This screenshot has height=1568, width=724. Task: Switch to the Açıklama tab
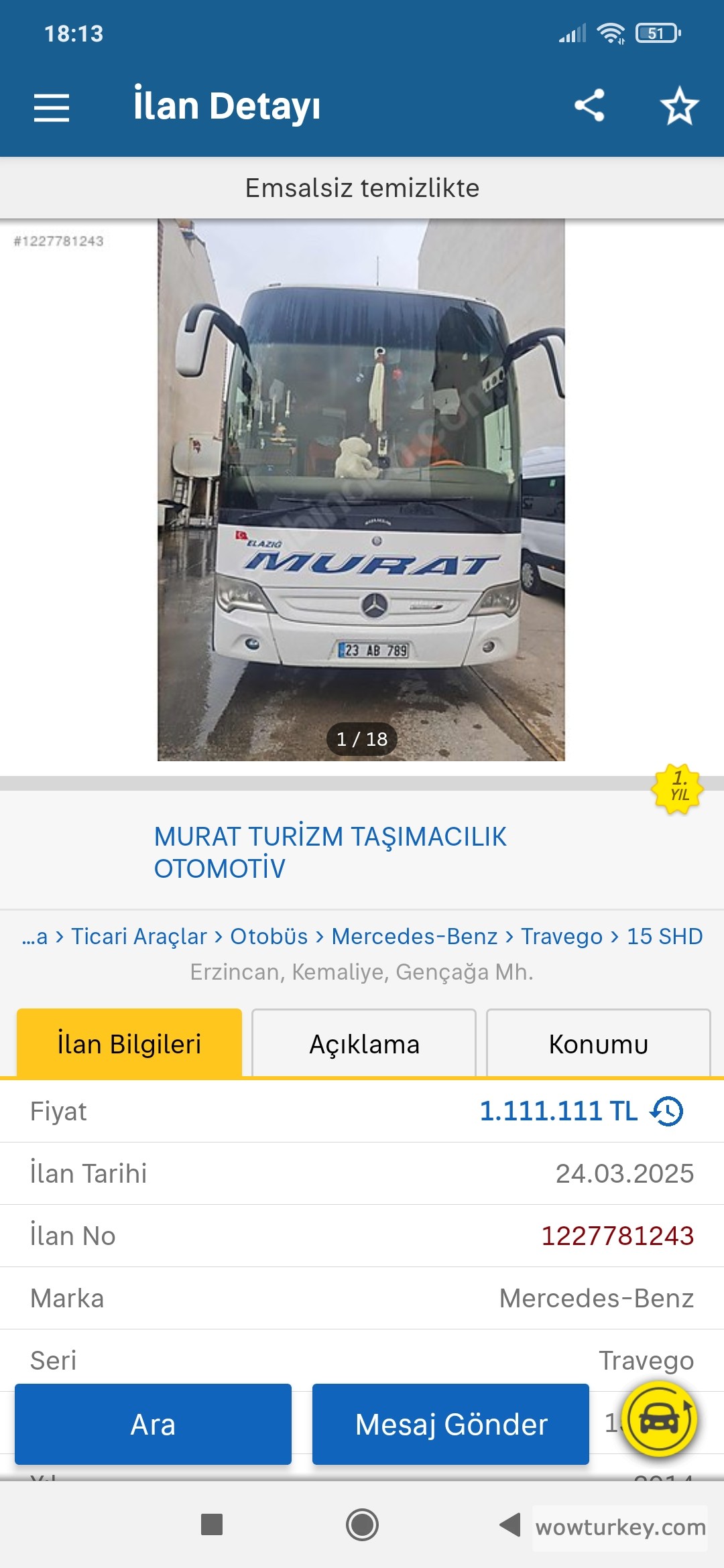point(365,1043)
